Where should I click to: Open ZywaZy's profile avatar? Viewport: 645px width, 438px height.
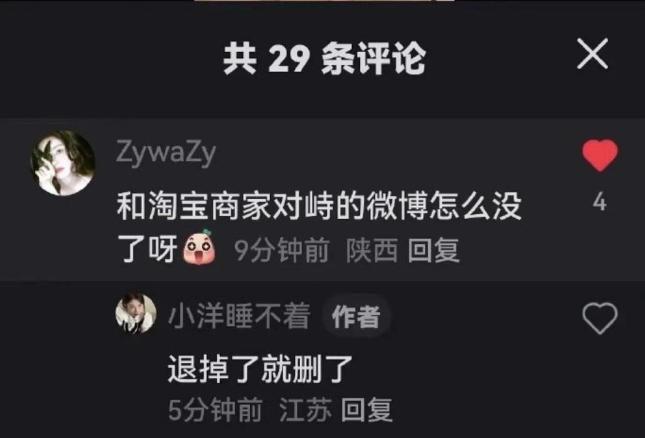(63, 163)
